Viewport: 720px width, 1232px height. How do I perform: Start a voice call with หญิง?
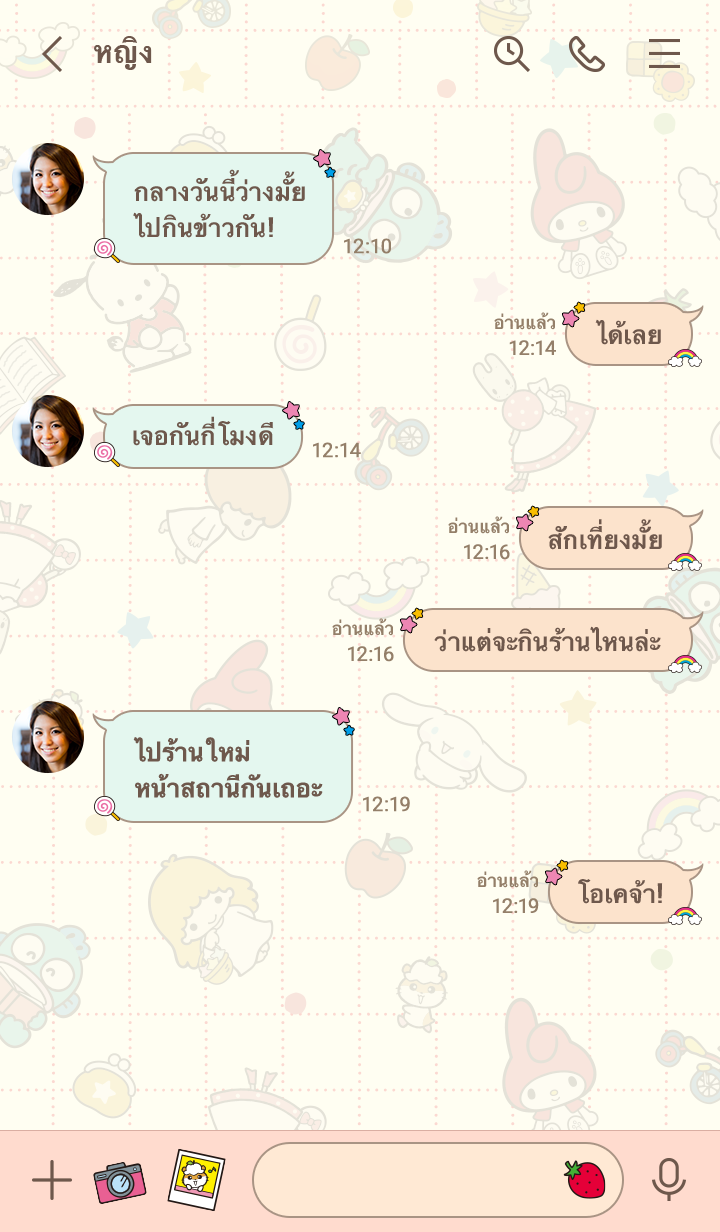(587, 54)
